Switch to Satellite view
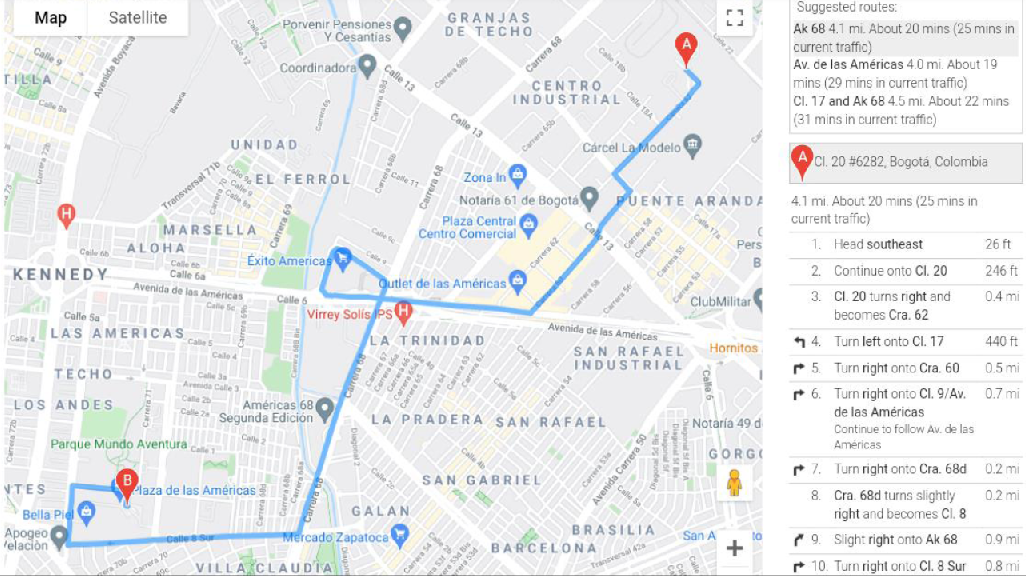The width and height of the screenshot is (1026, 576). tap(137, 18)
